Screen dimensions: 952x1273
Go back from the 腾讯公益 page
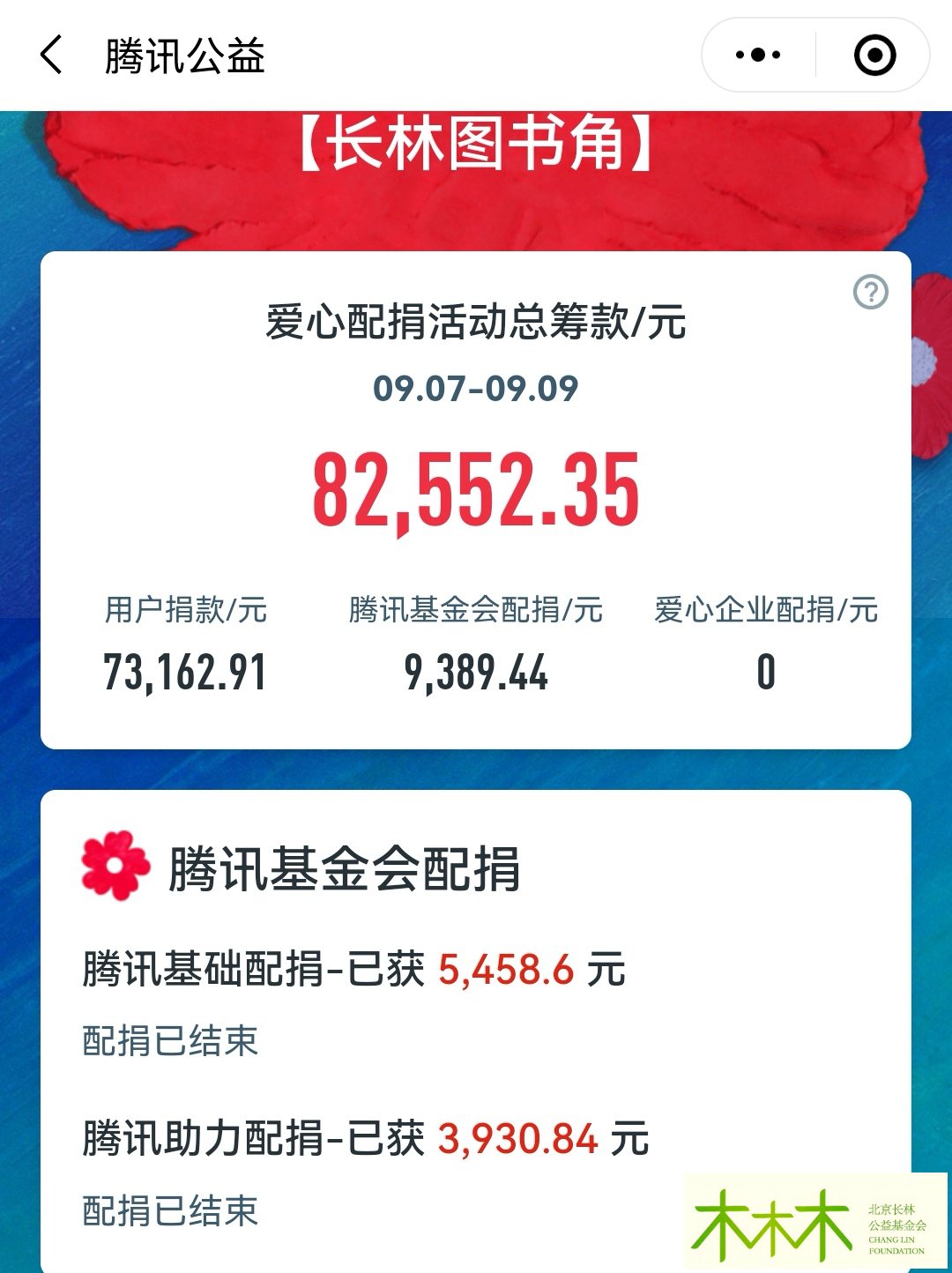pos(51,55)
